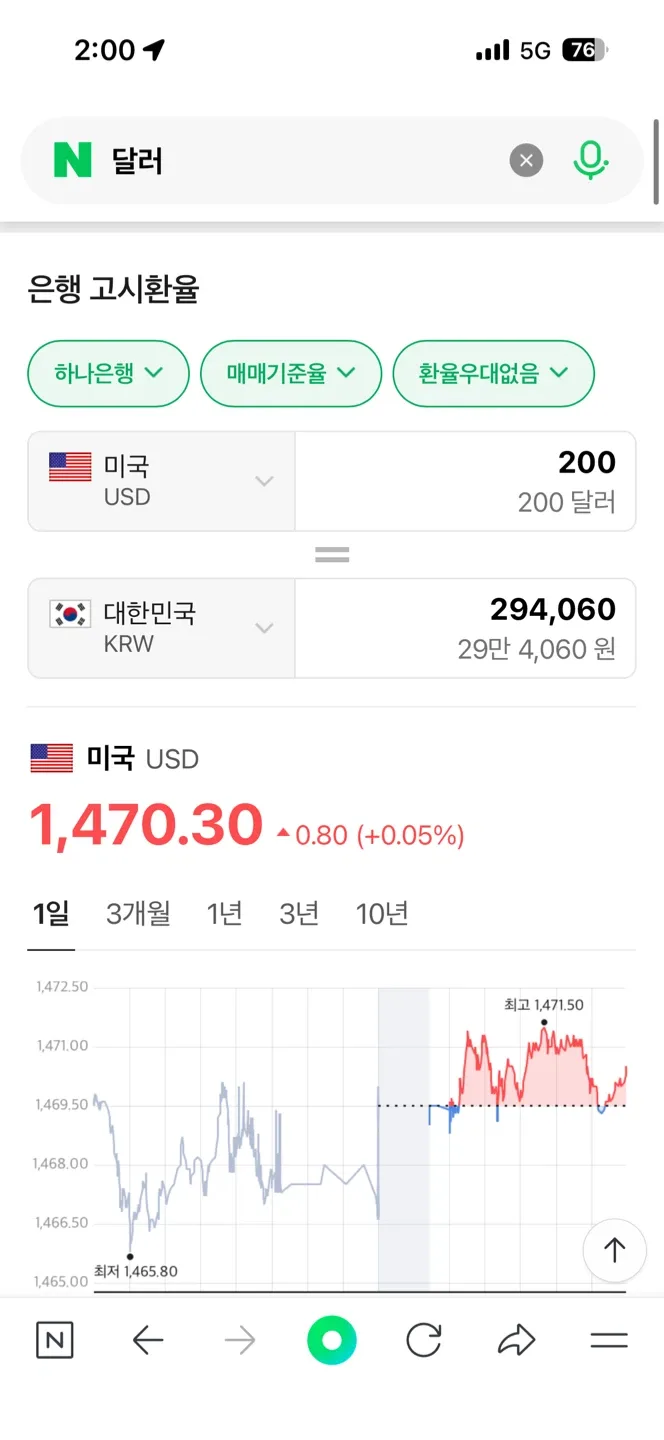The height and width of the screenshot is (1440, 664).
Task: Switch to the 3개월 chart tab
Action: pyautogui.click(x=138, y=913)
